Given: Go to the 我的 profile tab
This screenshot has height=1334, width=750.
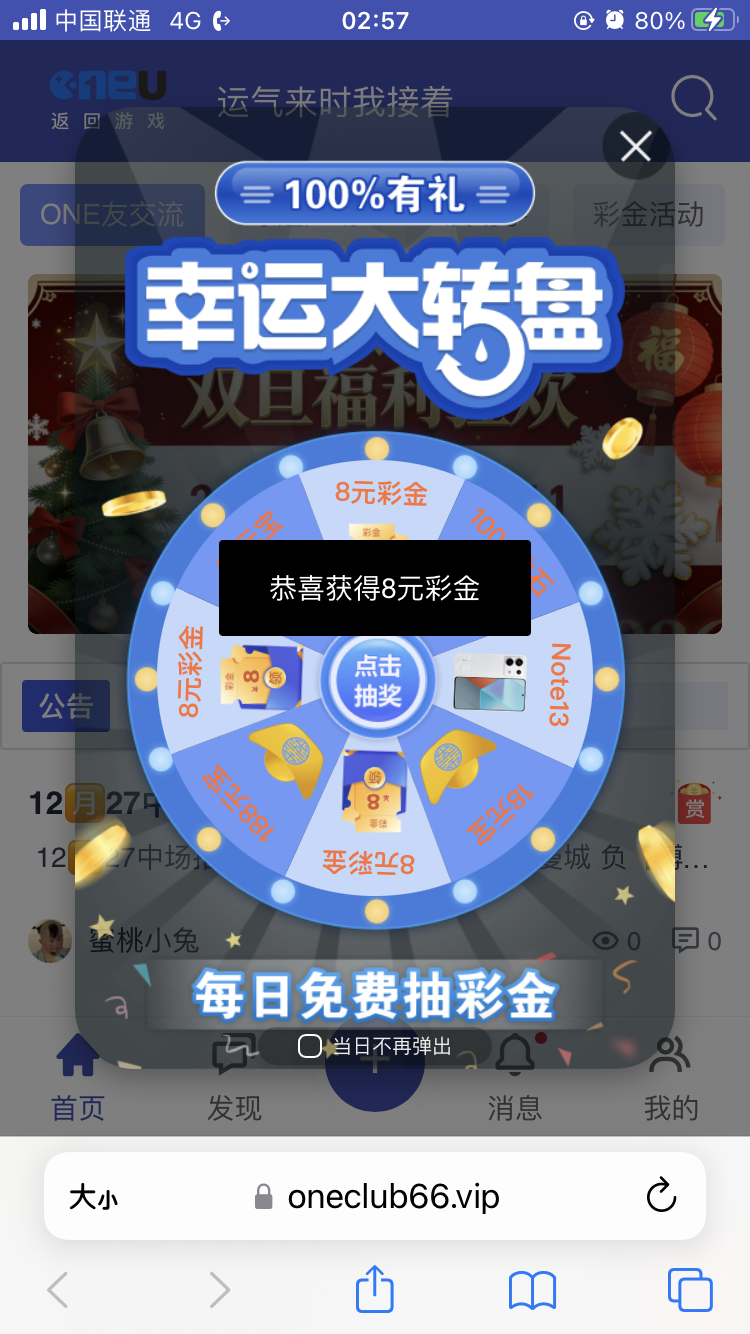Looking at the screenshot, I should tap(671, 1078).
